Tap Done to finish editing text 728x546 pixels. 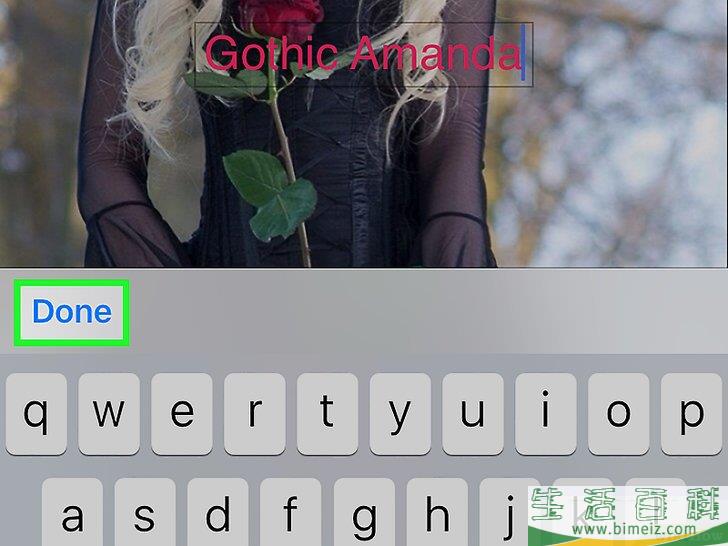tap(71, 312)
